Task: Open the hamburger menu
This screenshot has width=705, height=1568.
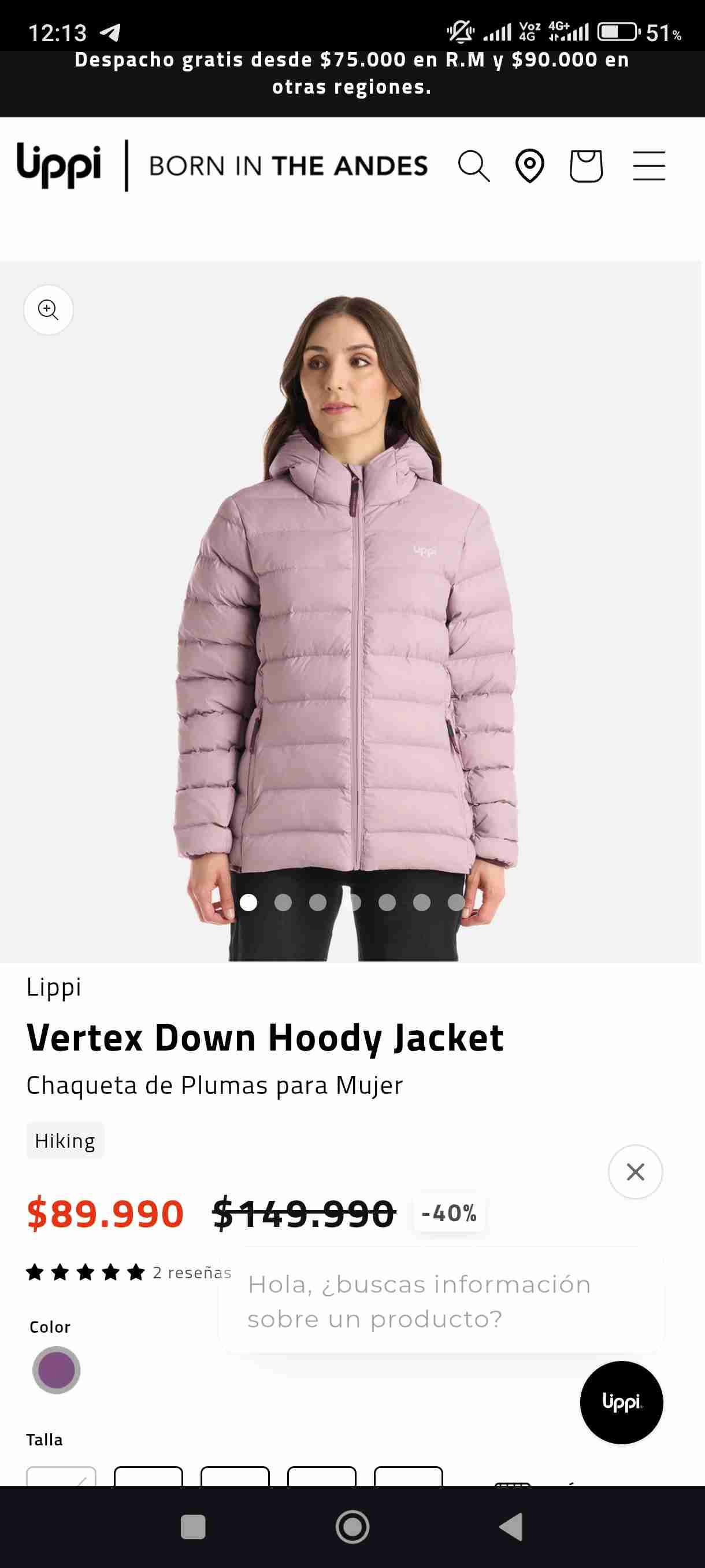Action: pos(648,165)
